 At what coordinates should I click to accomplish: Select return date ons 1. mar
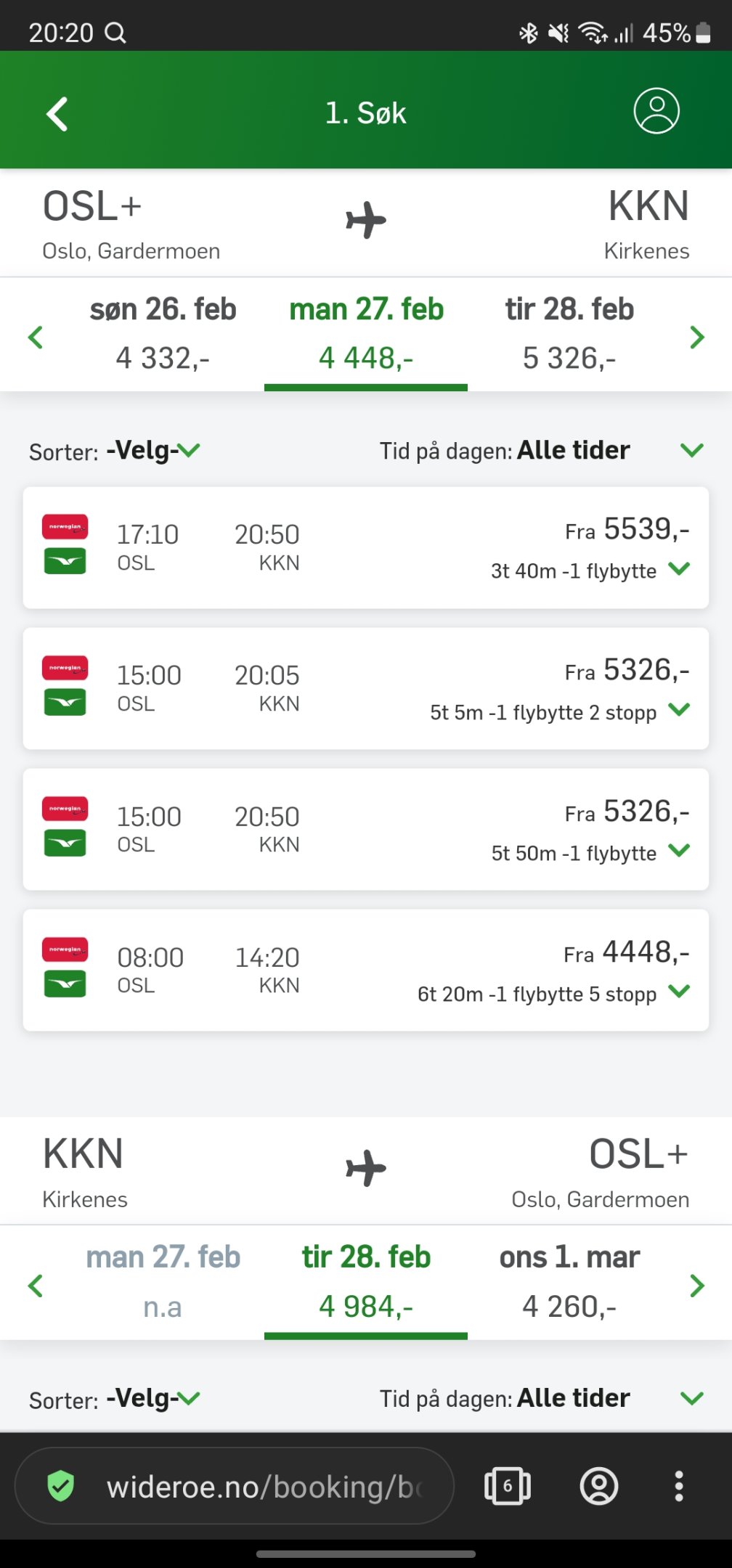569,1283
